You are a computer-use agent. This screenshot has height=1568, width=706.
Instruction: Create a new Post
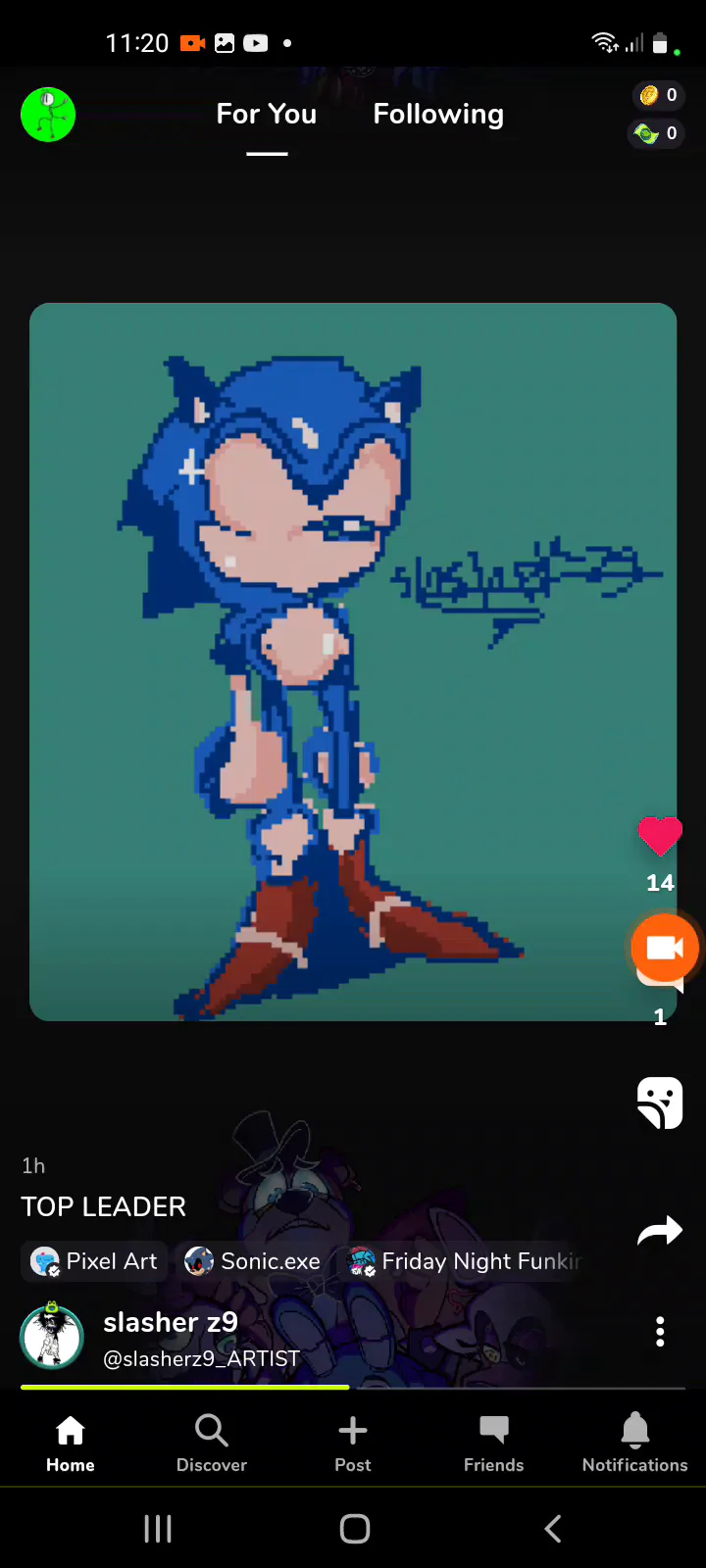(353, 1443)
